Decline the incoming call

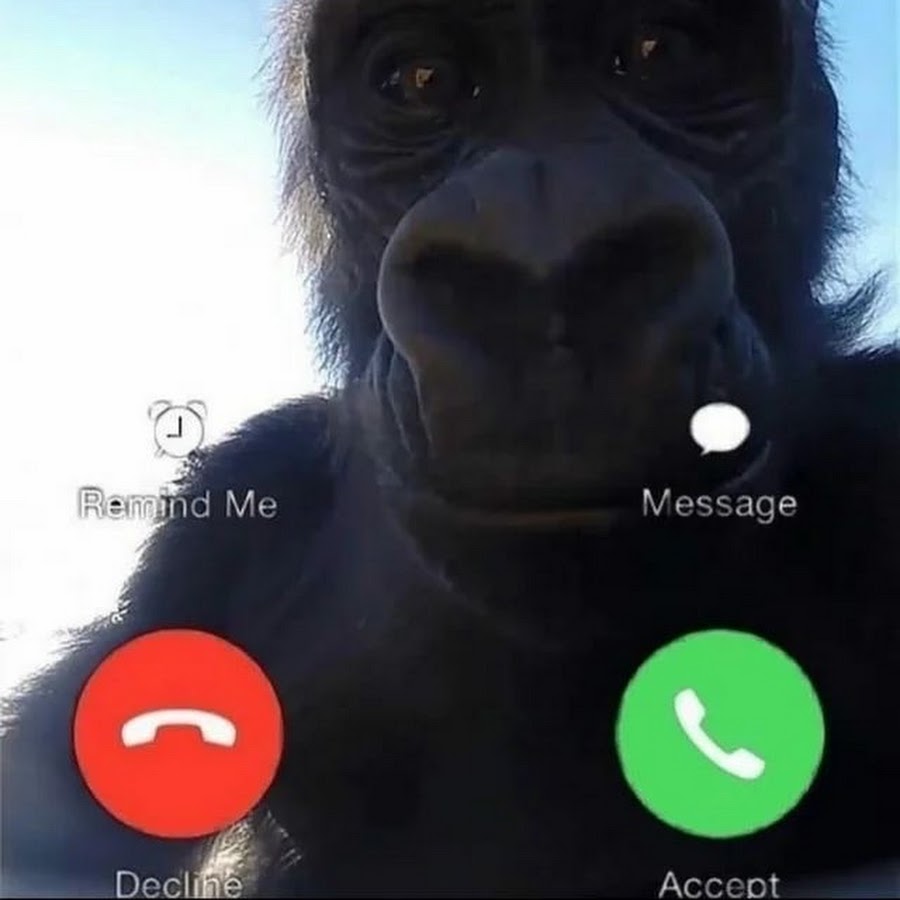click(x=178, y=733)
